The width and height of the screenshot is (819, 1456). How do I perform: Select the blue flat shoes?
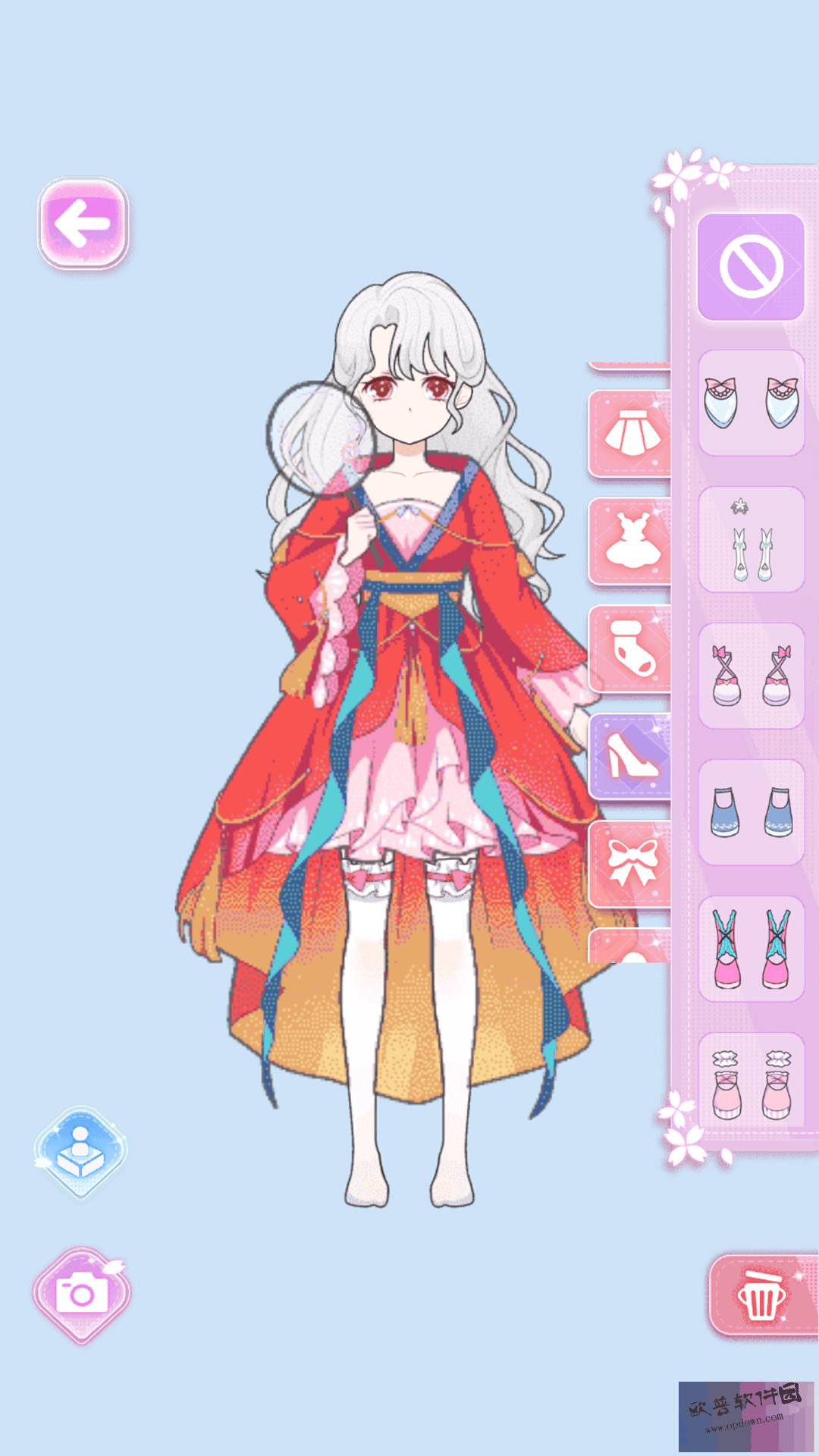tap(750, 812)
